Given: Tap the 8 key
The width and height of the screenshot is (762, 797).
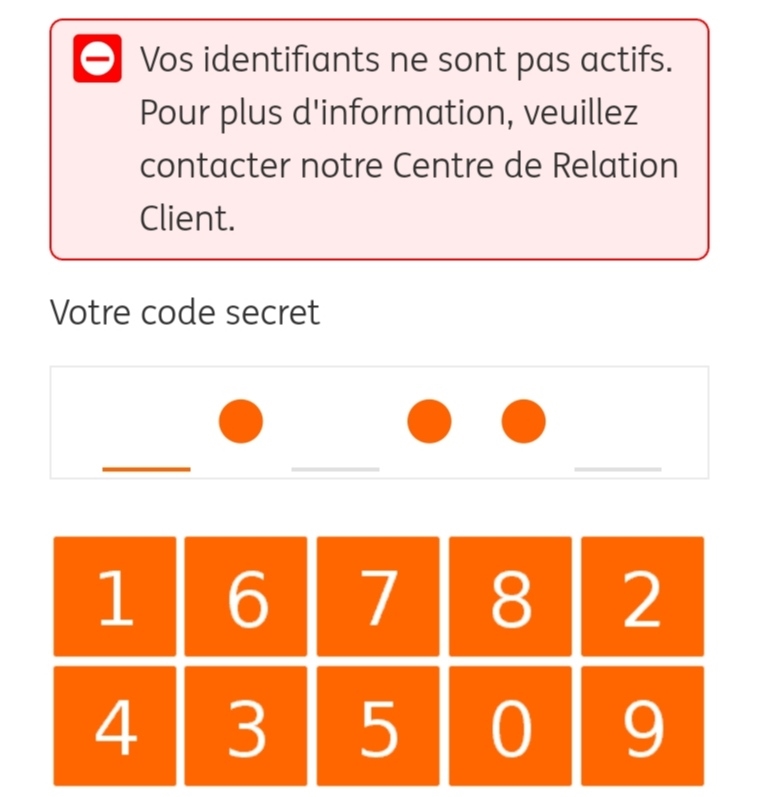Looking at the screenshot, I should (x=510, y=597).
